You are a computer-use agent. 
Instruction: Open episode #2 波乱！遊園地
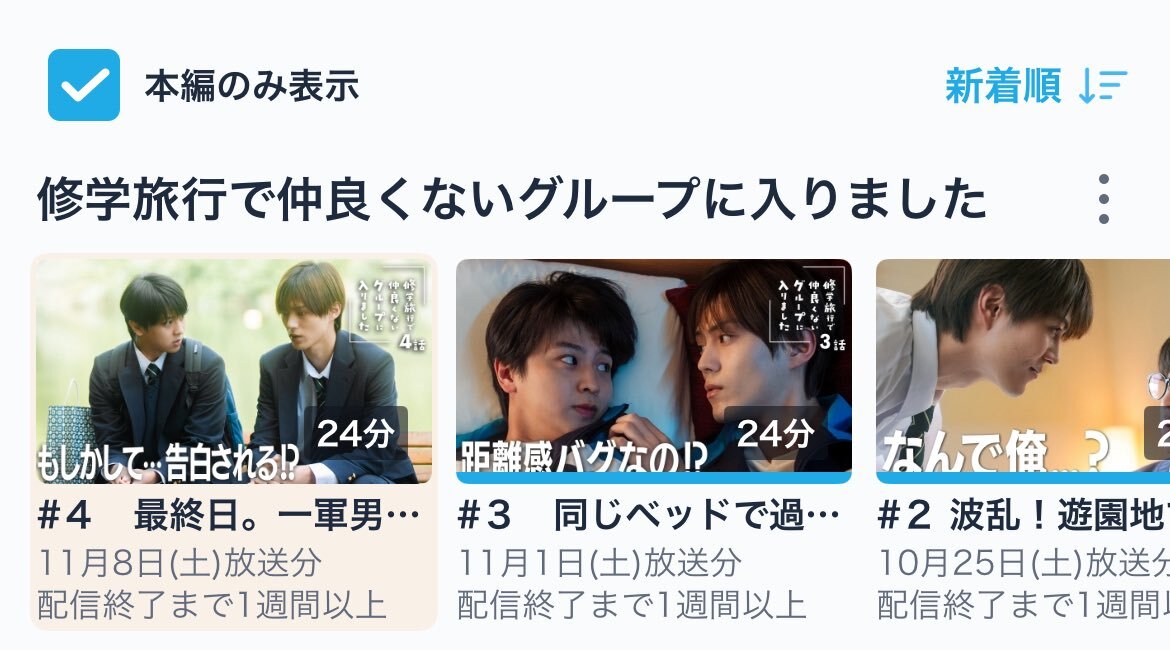[1023, 371]
